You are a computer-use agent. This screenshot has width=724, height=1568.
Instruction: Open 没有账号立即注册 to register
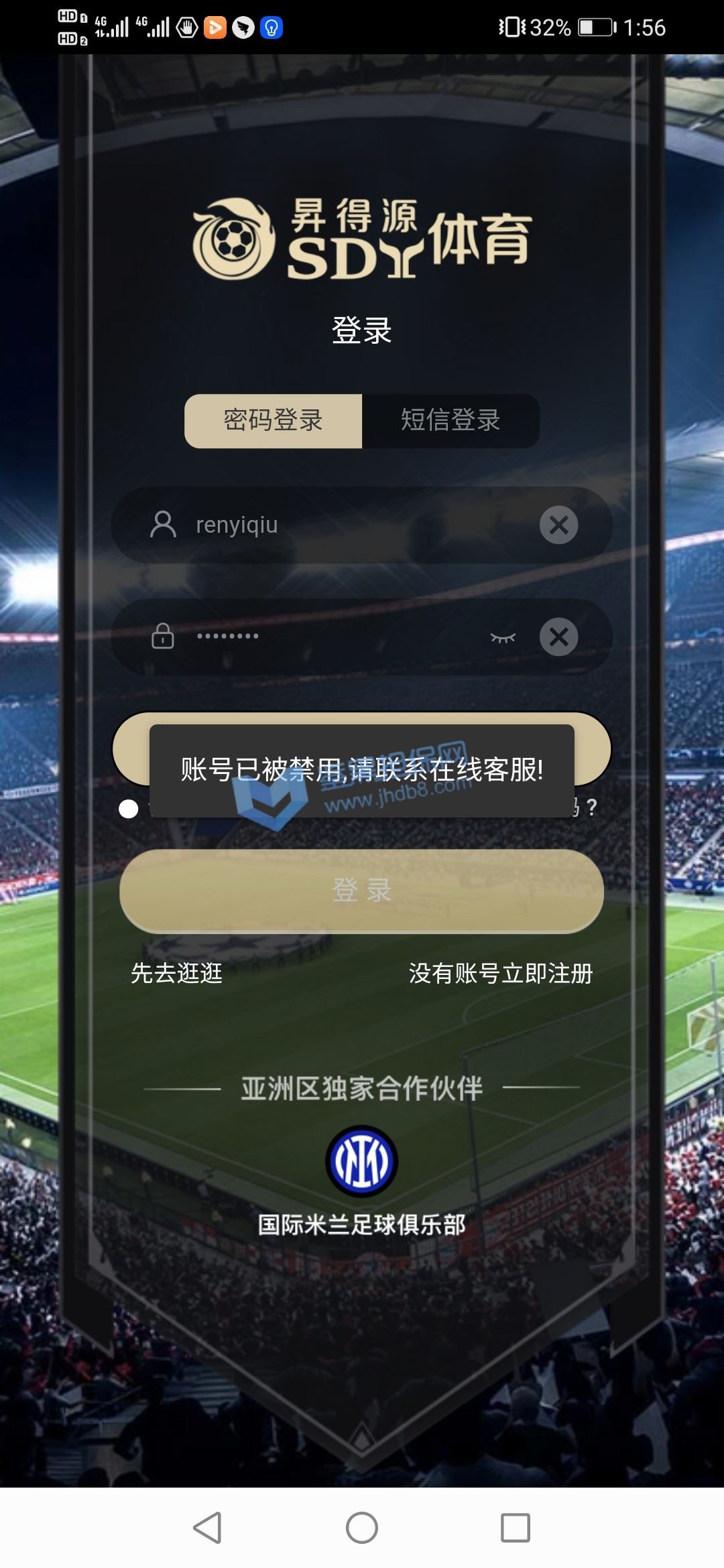(501, 973)
